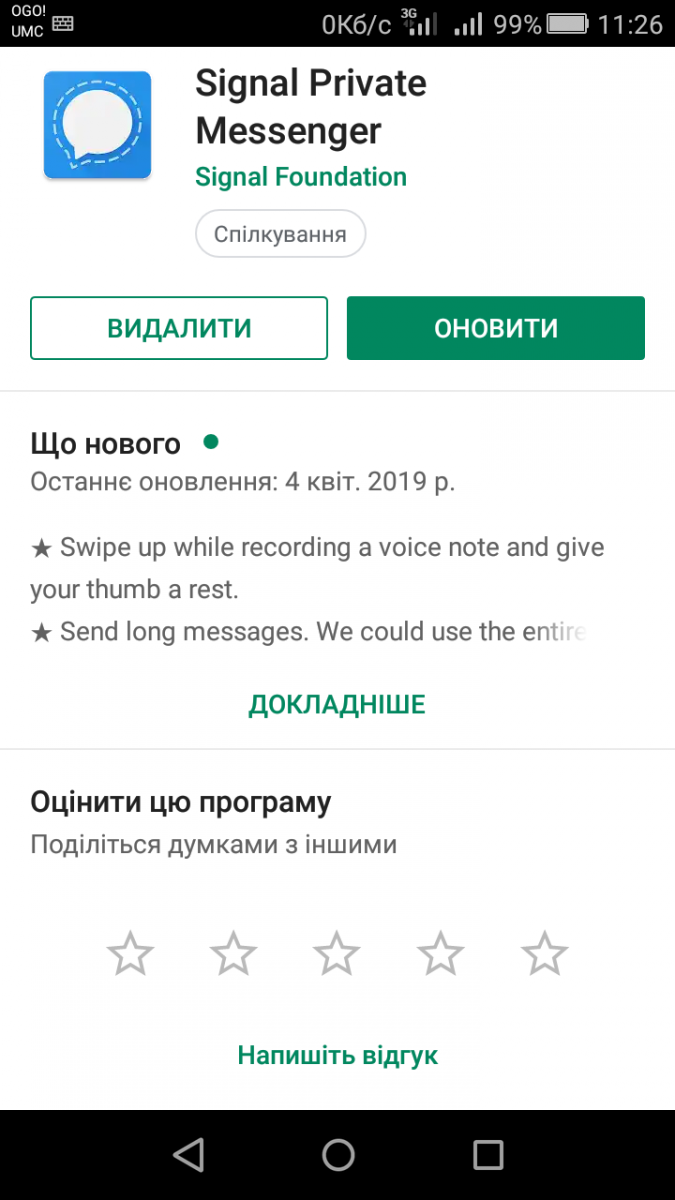
Task: Update Signal with the ОНОВИТИ button
Action: click(x=495, y=328)
